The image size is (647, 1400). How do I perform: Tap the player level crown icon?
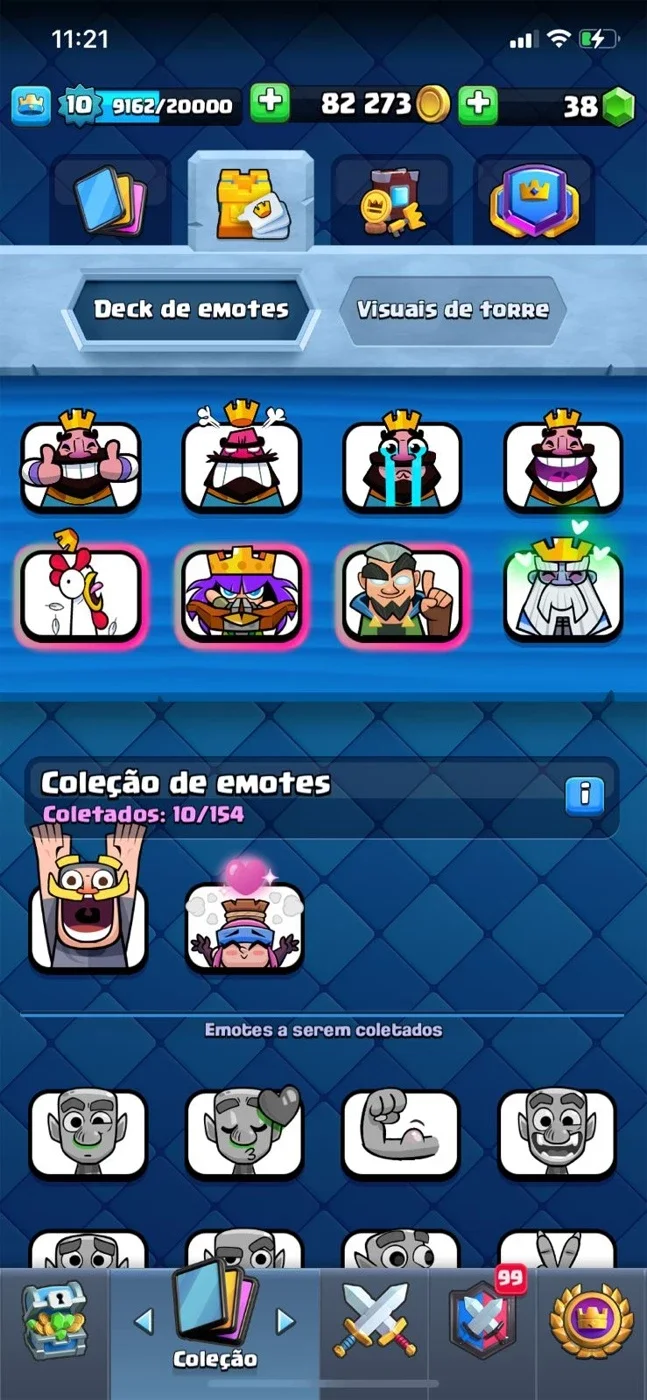(x=32, y=104)
